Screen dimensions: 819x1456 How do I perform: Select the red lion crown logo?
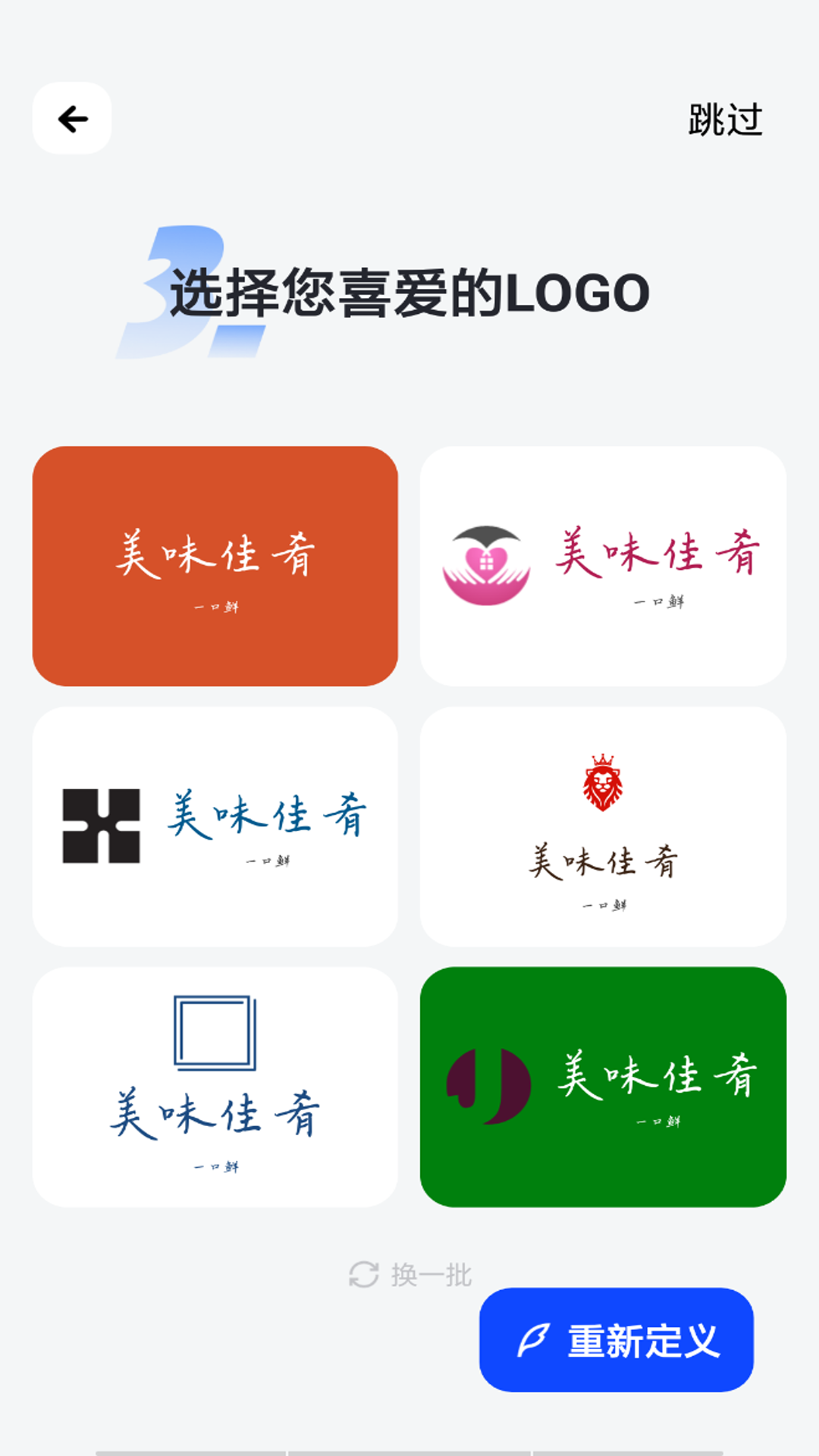(603, 826)
